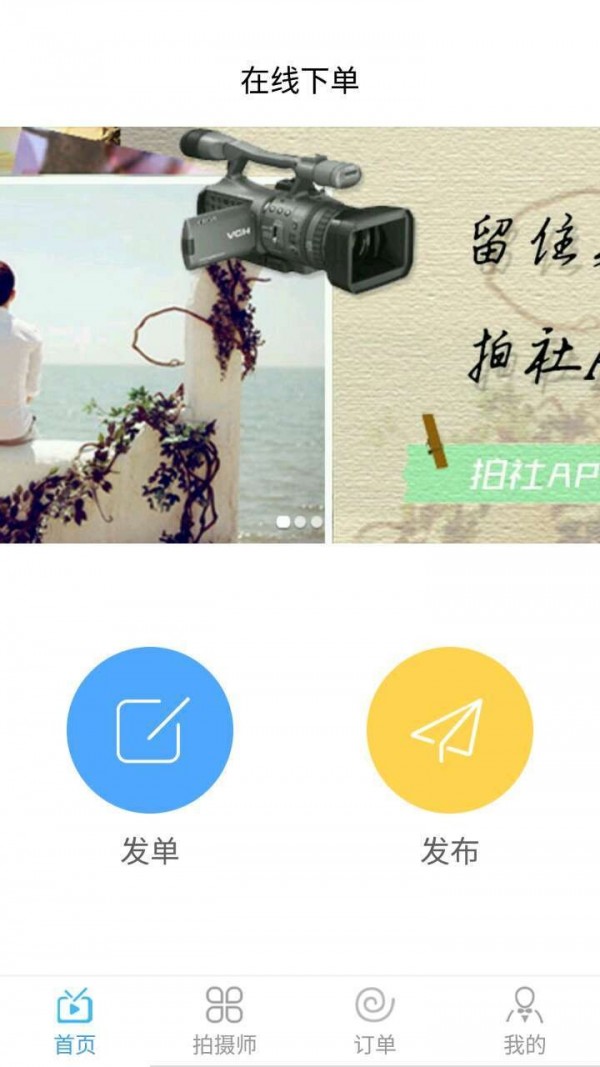Go to the 订单 tab
This screenshot has height=1067, width=600.
(x=375, y=1020)
